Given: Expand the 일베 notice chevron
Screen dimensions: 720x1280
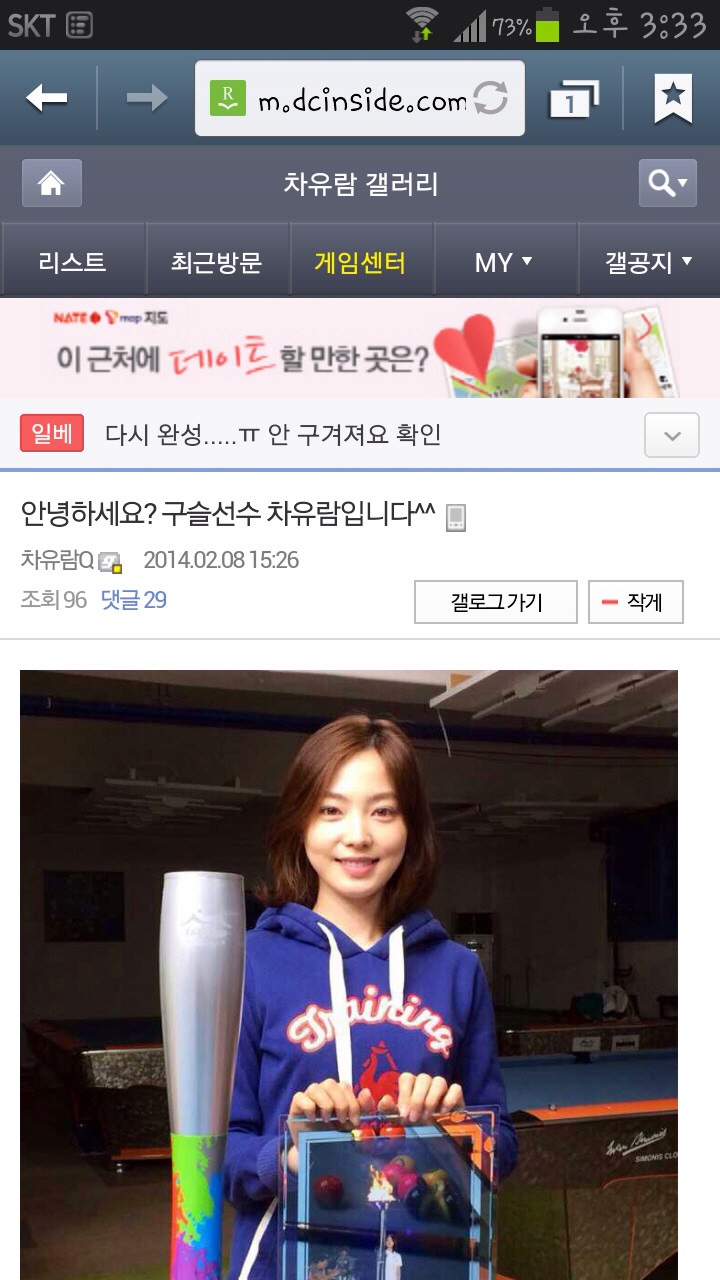Looking at the screenshot, I should [672, 435].
